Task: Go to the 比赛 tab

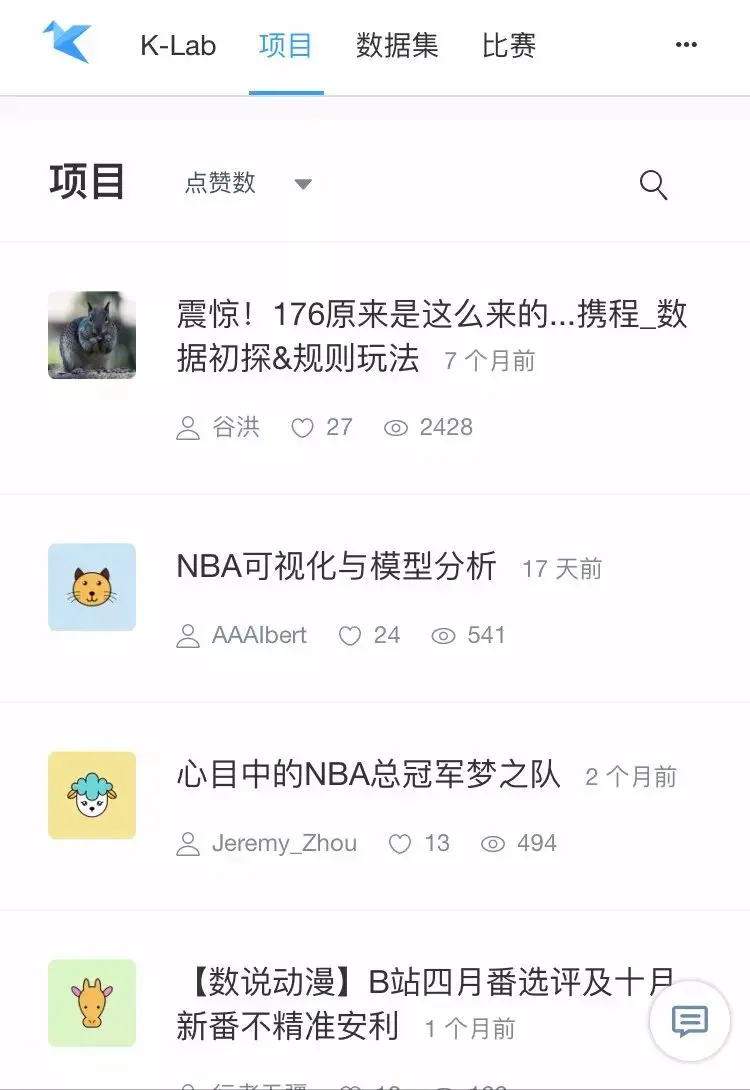Action: 509,46
